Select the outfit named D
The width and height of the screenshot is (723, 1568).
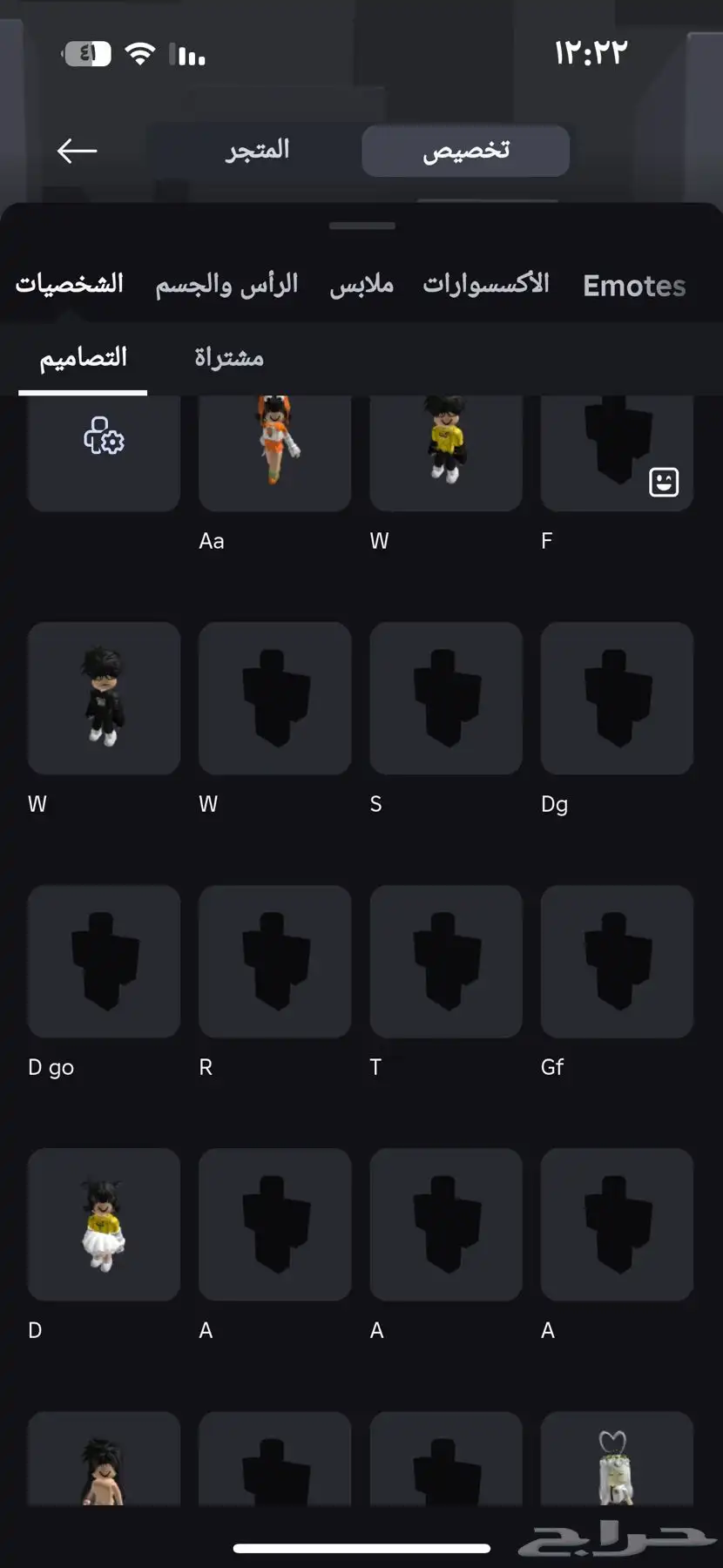(x=104, y=1224)
